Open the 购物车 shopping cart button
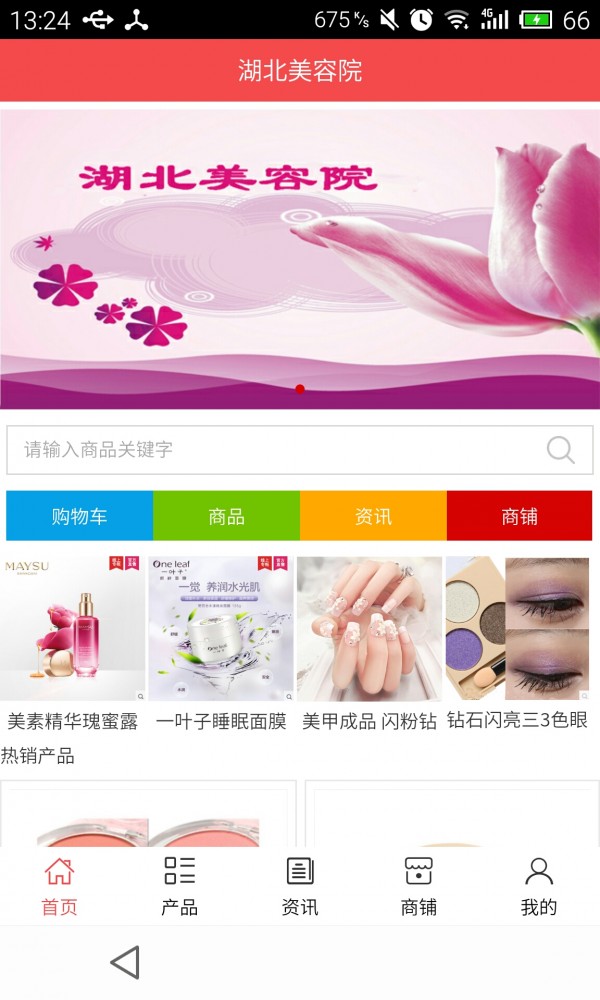Viewport: 600px width, 1000px height. tap(80, 516)
